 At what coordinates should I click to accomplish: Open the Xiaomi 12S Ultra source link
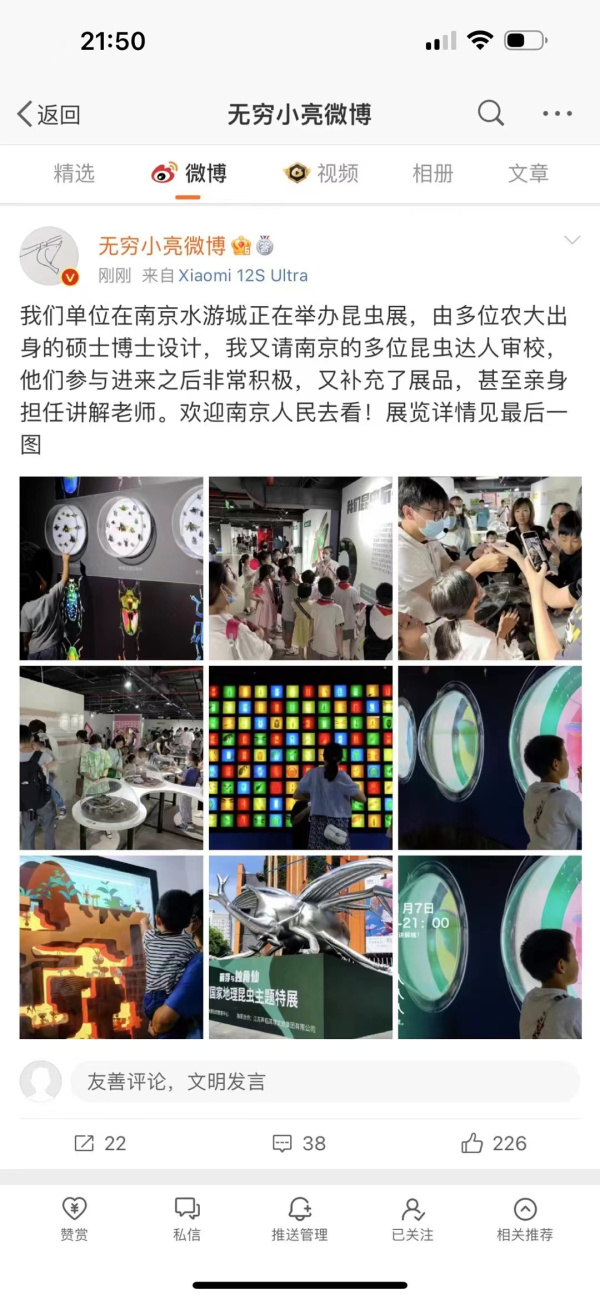tap(243, 275)
